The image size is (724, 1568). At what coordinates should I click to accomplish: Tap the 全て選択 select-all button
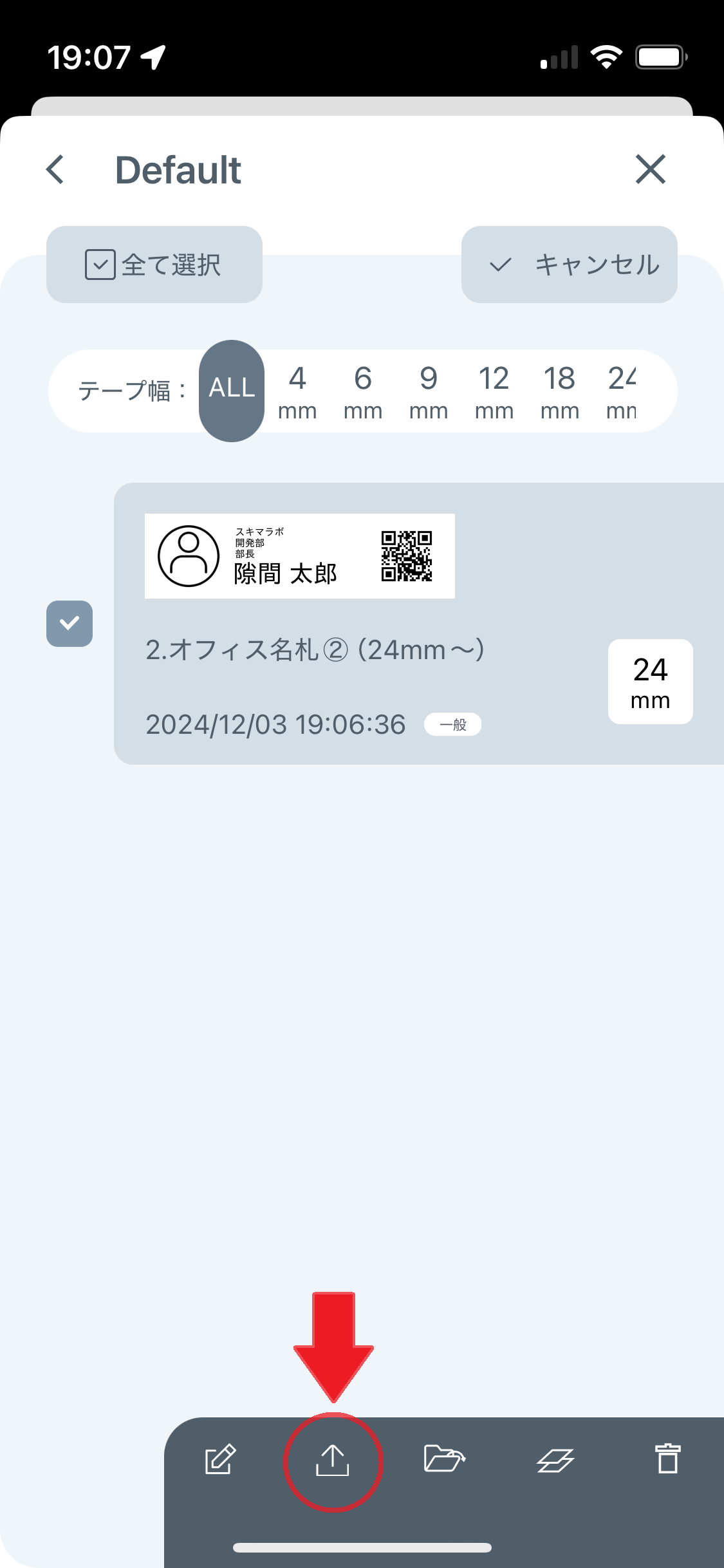[154, 265]
